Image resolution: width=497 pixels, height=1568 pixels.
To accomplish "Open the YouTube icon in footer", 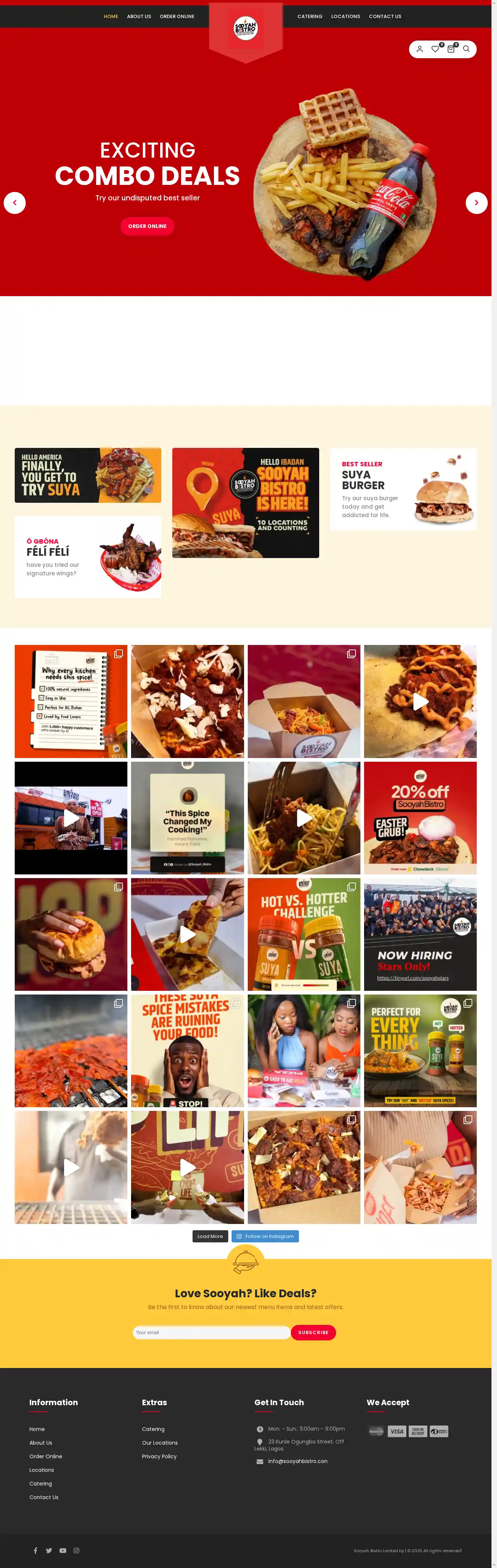I will click(x=63, y=1550).
